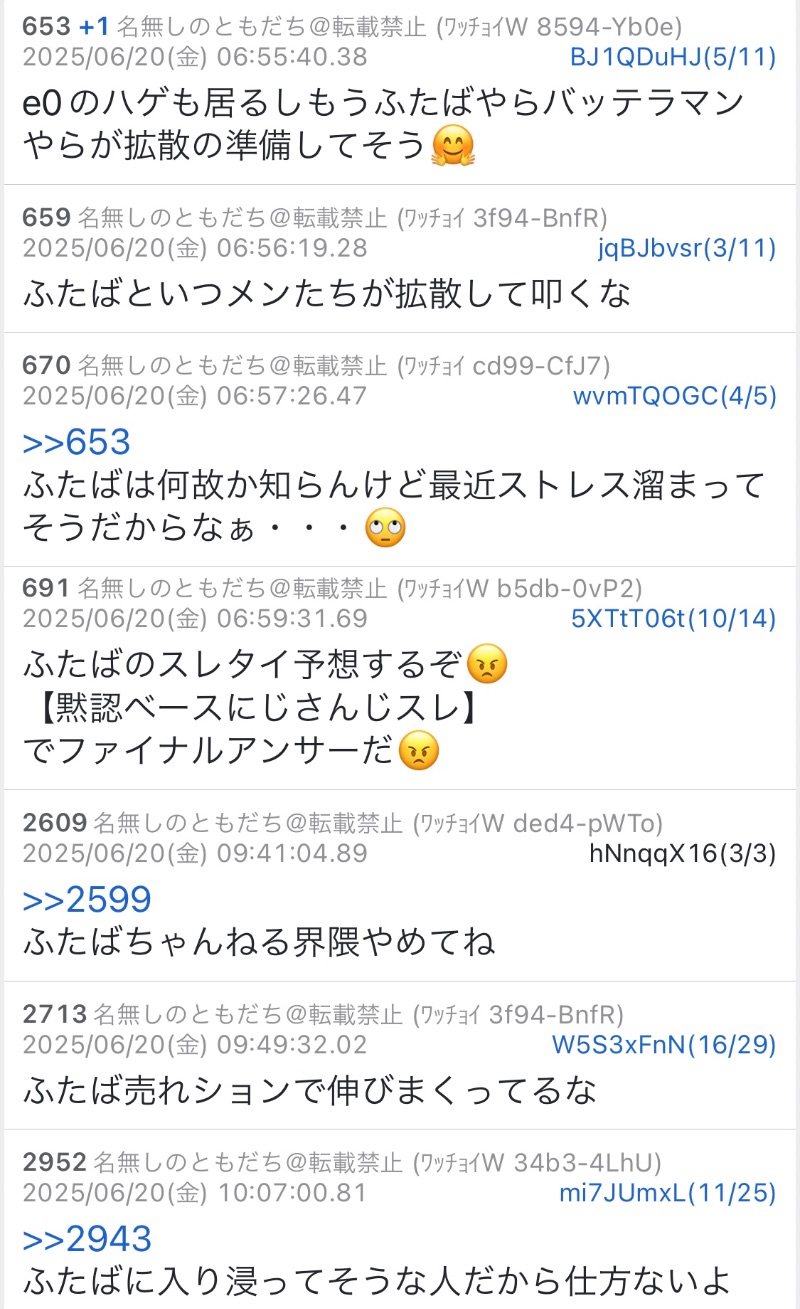Open post 659 options
This screenshot has height=1309, width=800.
(x=46, y=218)
